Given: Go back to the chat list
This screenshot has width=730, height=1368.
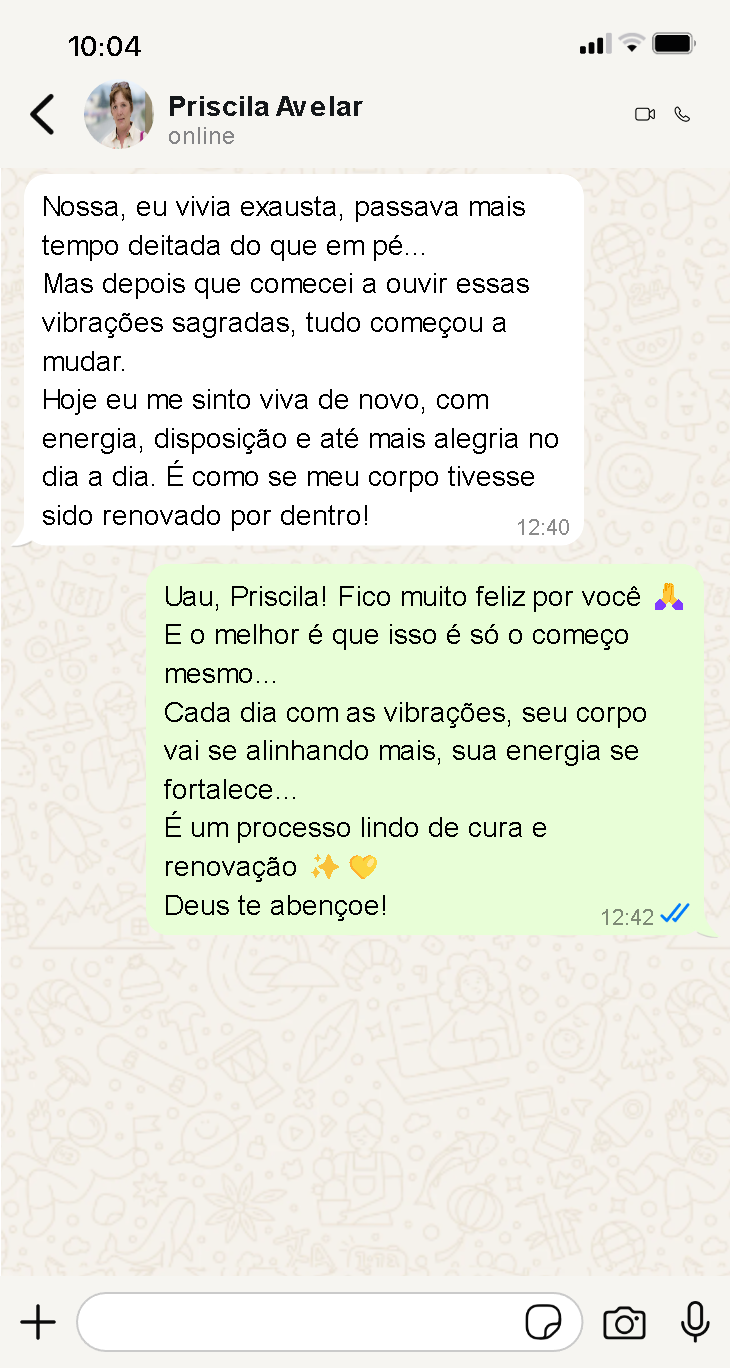Looking at the screenshot, I should click(x=42, y=114).
